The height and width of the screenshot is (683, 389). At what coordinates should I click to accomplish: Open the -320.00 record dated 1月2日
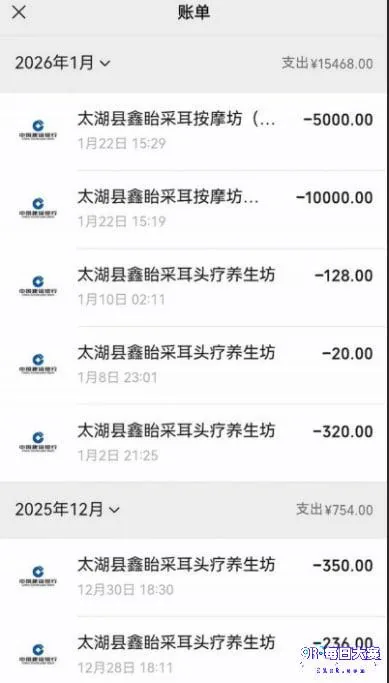click(194, 443)
